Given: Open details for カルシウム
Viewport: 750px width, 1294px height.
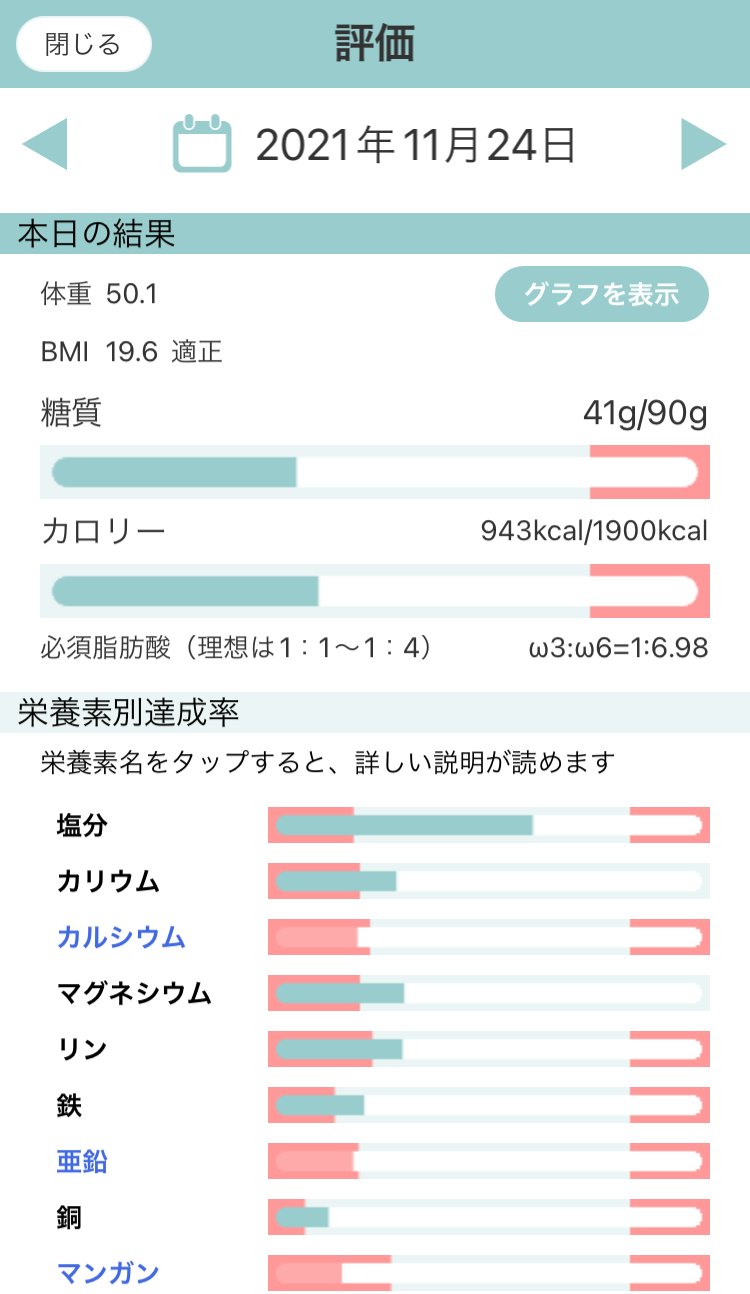Looking at the screenshot, I should point(121,938).
